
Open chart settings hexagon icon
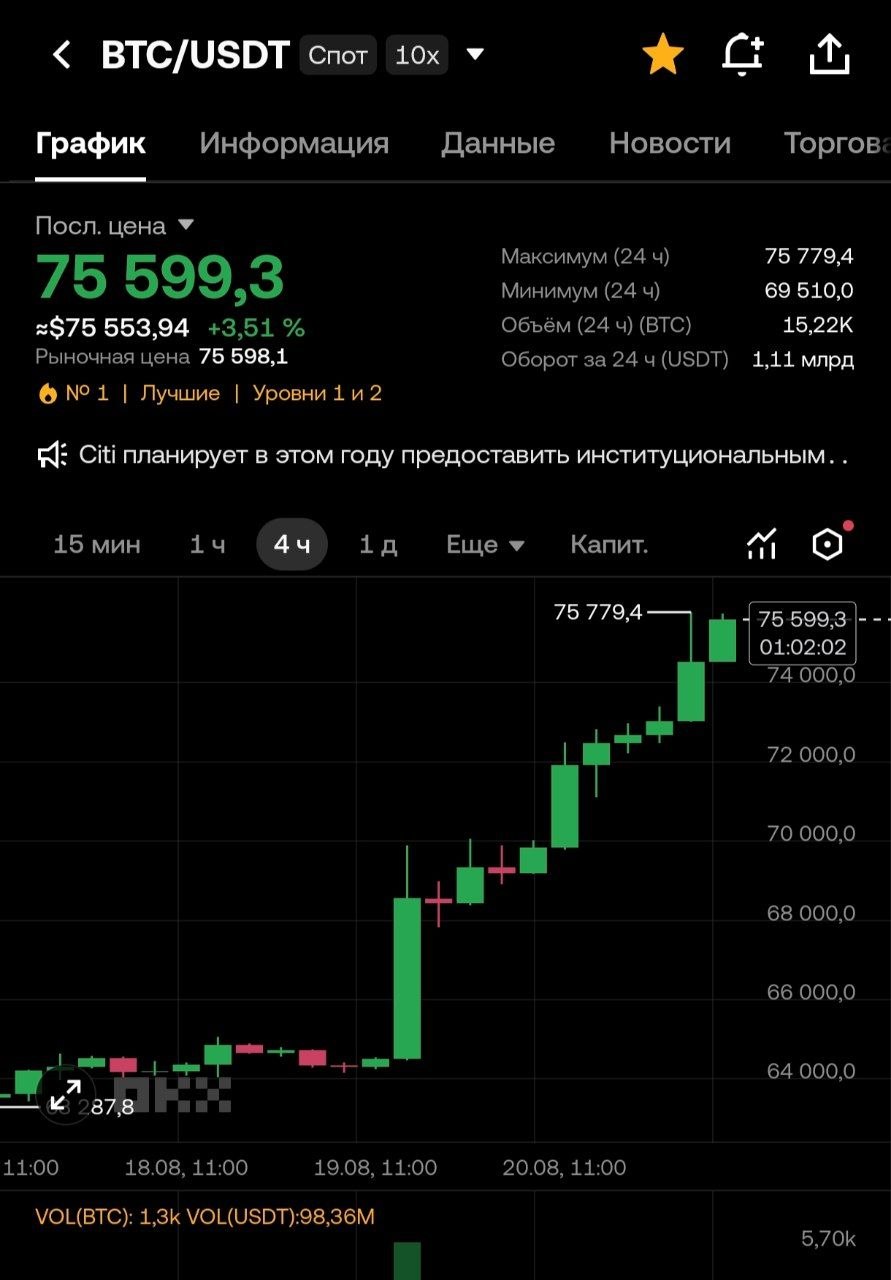[x=828, y=545]
